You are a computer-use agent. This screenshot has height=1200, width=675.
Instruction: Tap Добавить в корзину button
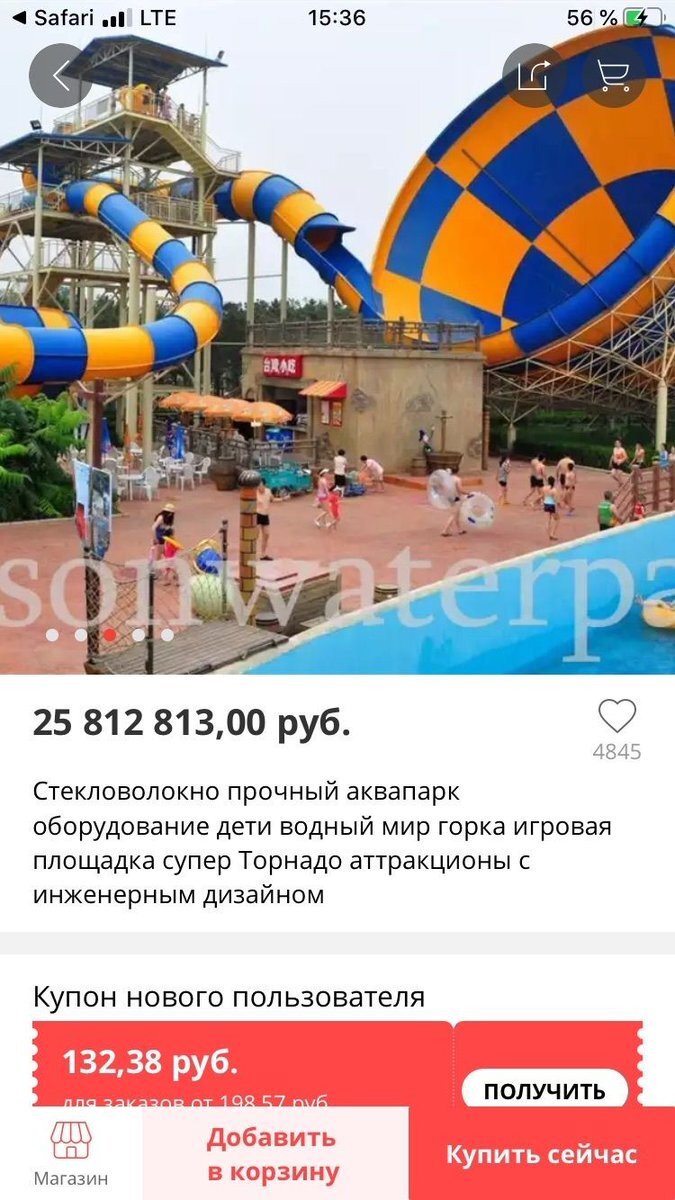(x=273, y=1154)
